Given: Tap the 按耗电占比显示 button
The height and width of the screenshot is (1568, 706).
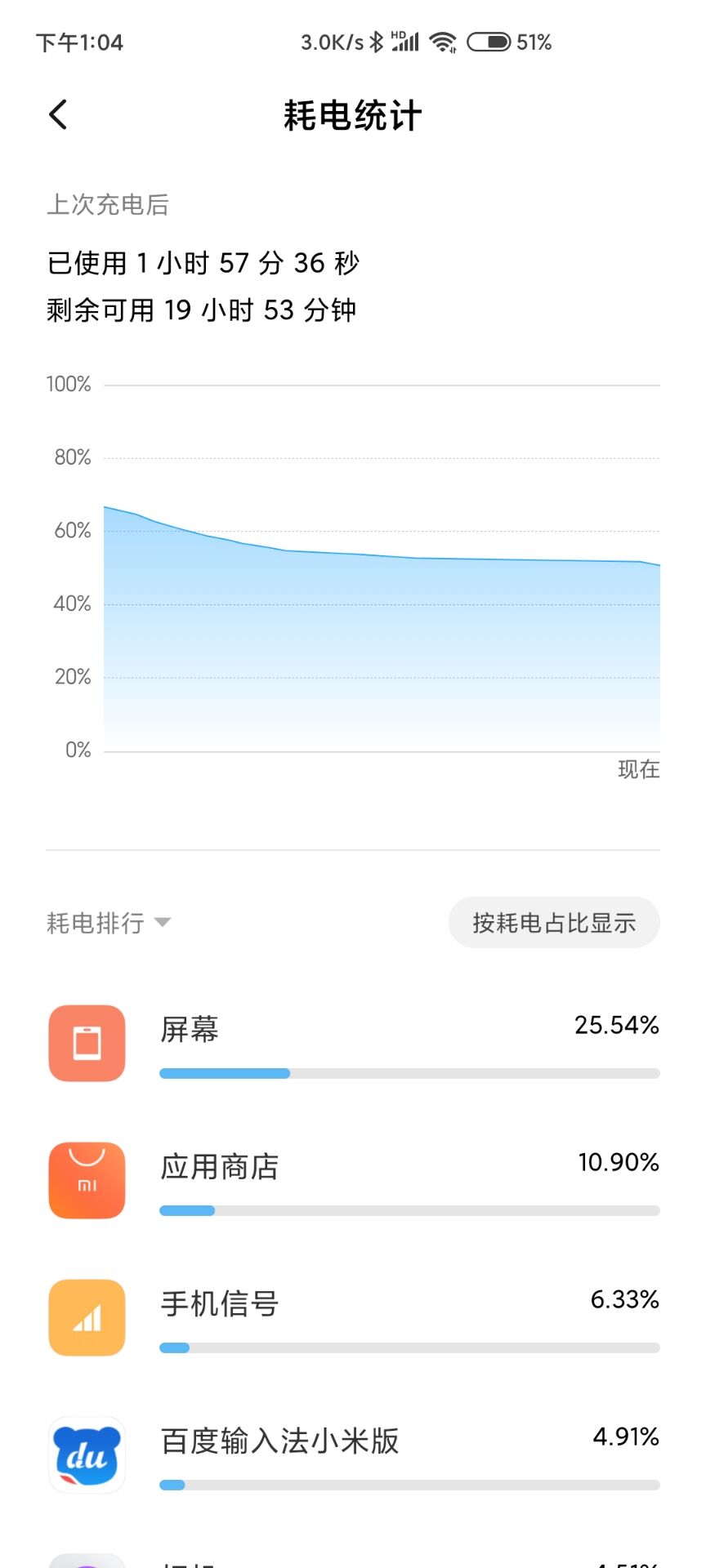Looking at the screenshot, I should [x=554, y=923].
